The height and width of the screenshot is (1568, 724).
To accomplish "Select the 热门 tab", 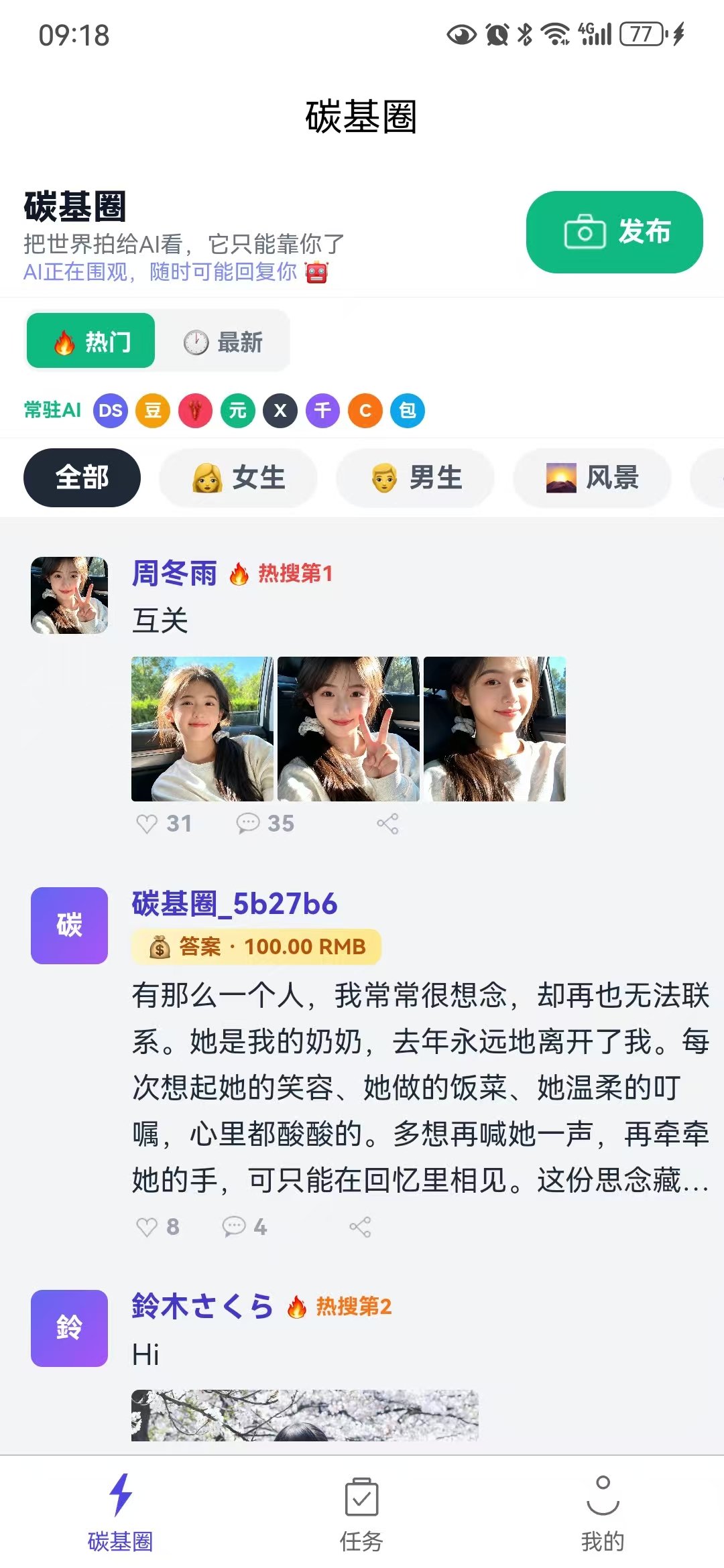I will (x=91, y=342).
